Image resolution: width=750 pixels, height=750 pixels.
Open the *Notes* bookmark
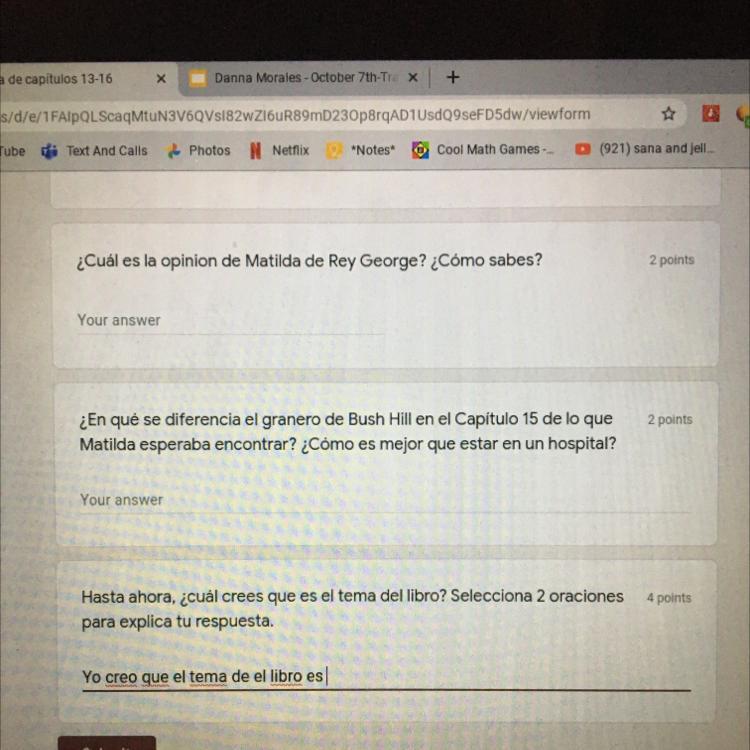pos(362,150)
